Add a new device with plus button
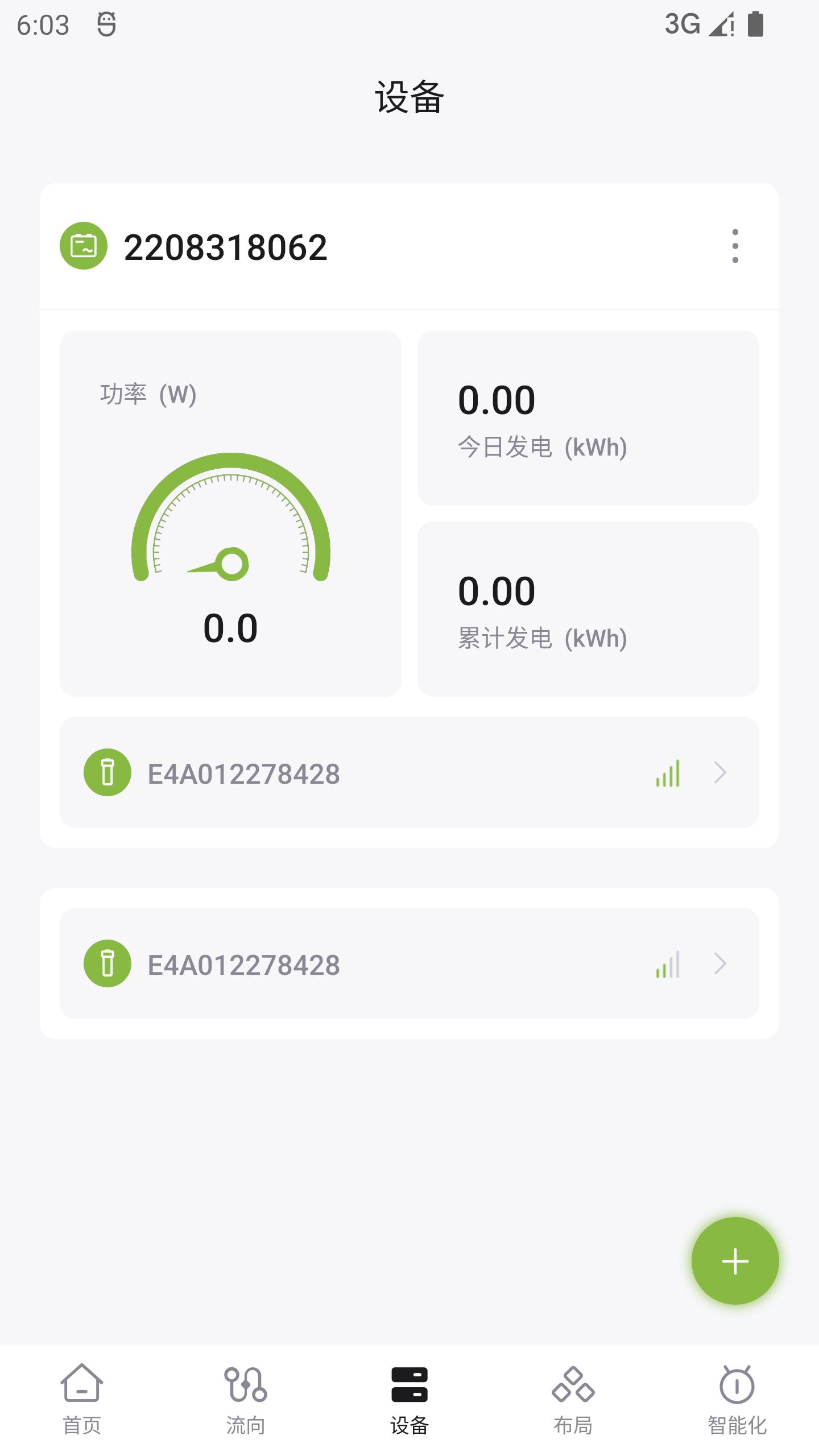Screen dimensions: 819x1456 pos(735,1261)
